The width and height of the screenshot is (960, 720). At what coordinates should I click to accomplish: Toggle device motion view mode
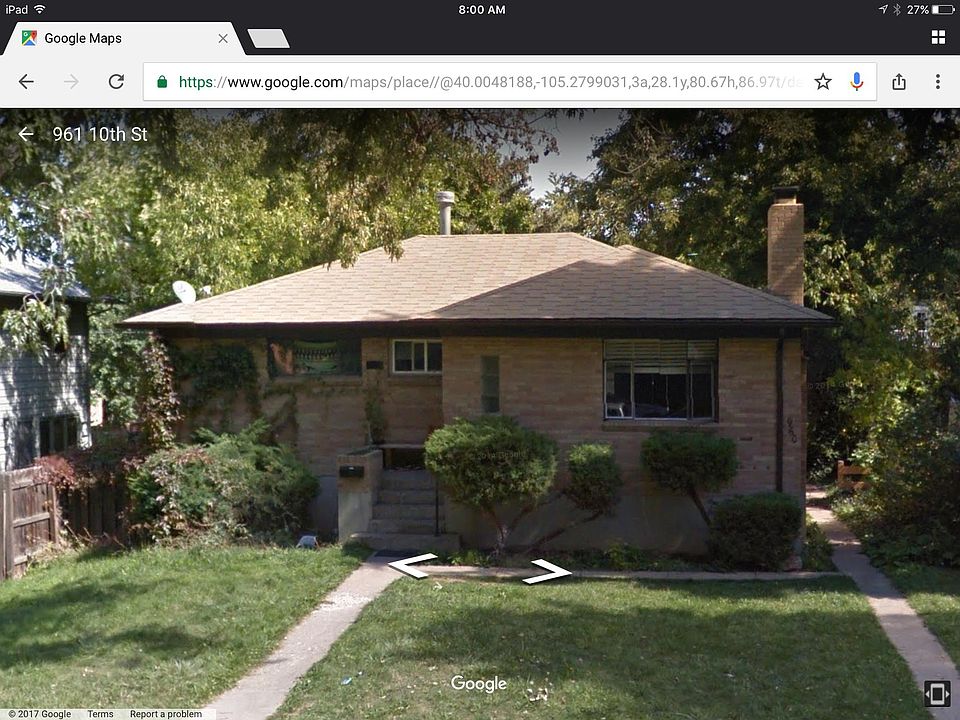pyautogui.click(x=936, y=693)
